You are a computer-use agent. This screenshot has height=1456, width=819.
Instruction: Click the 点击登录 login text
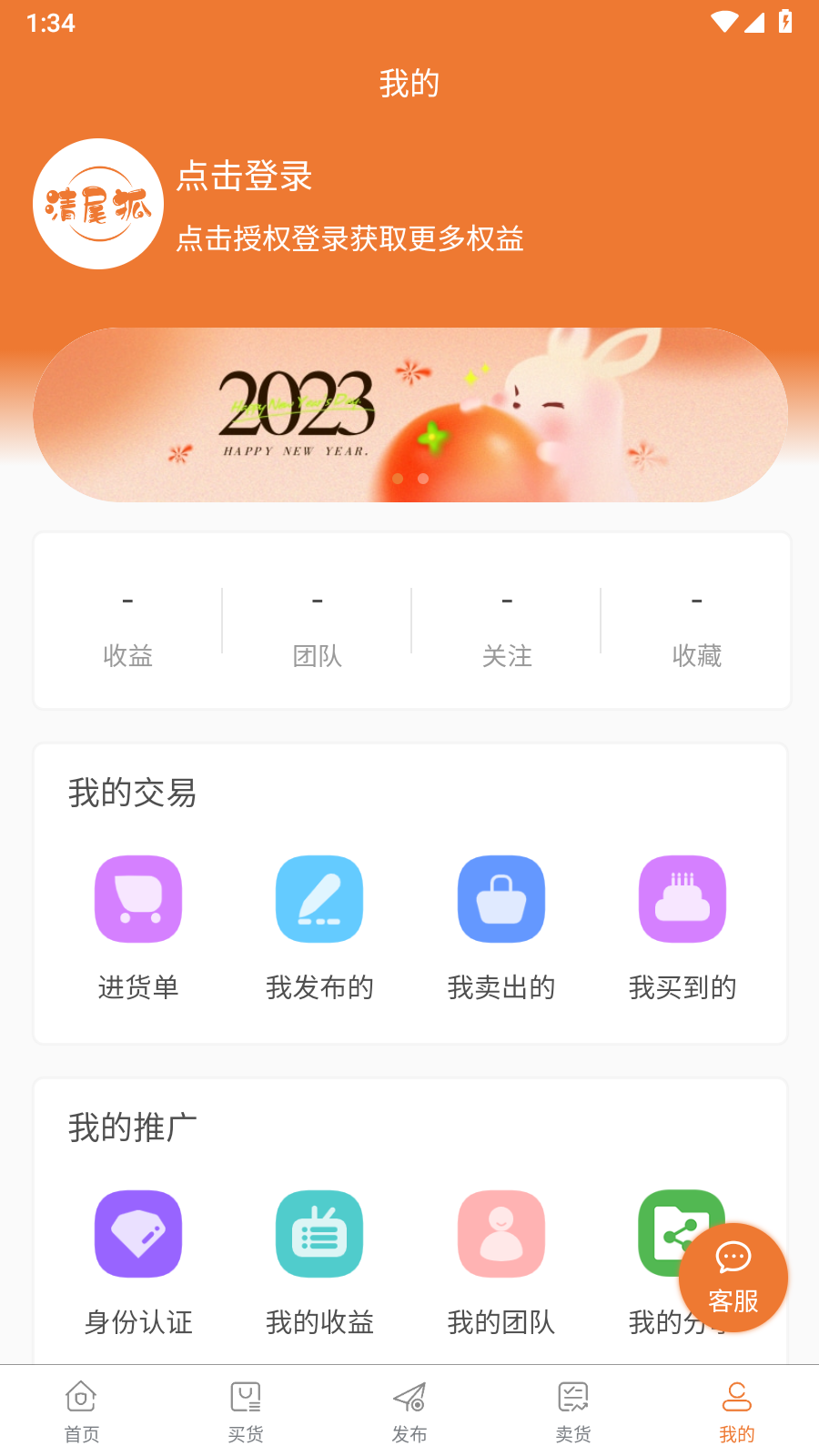pyautogui.click(x=243, y=178)
